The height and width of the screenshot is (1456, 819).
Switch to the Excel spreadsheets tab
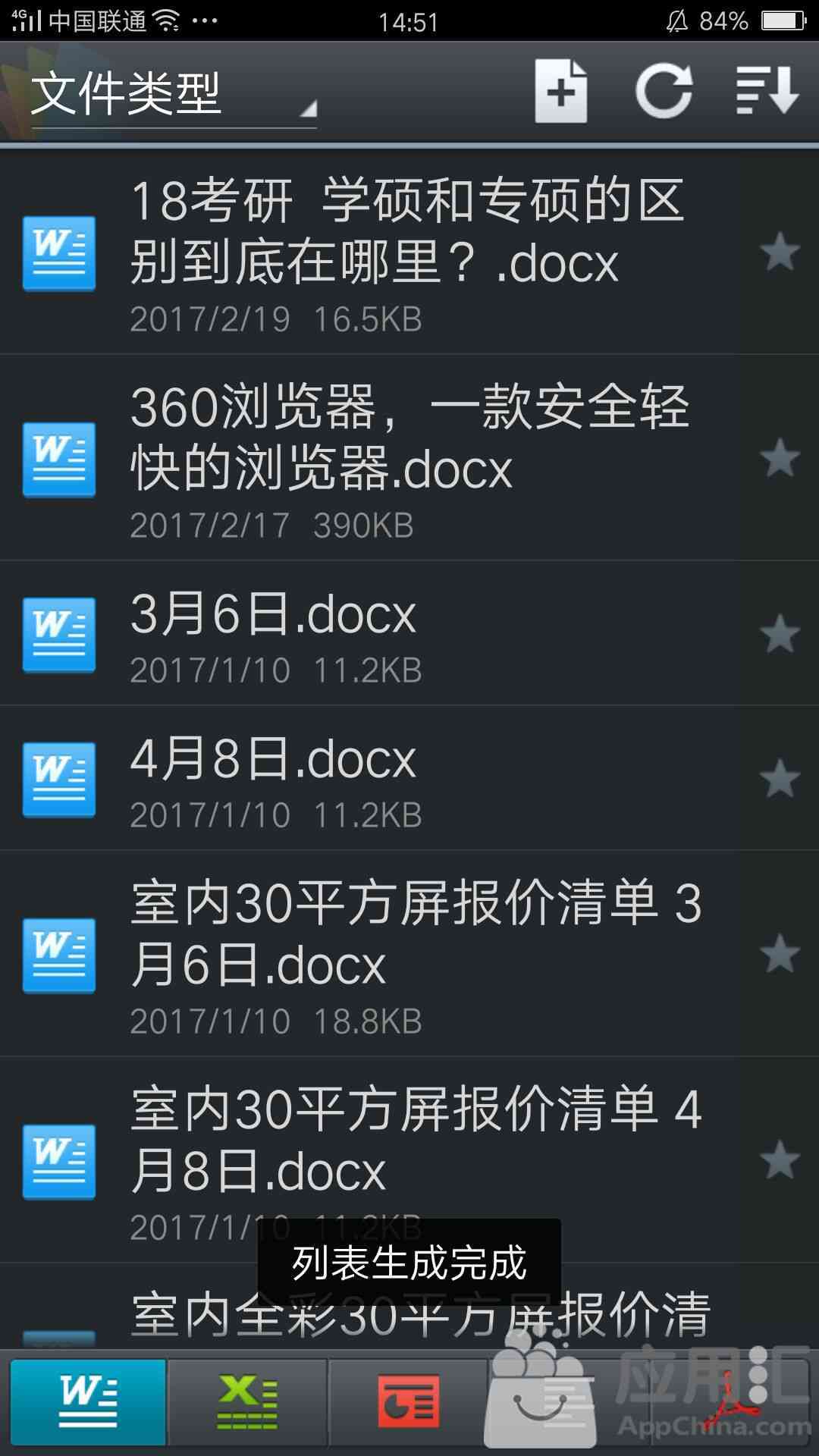point(247,1402)
